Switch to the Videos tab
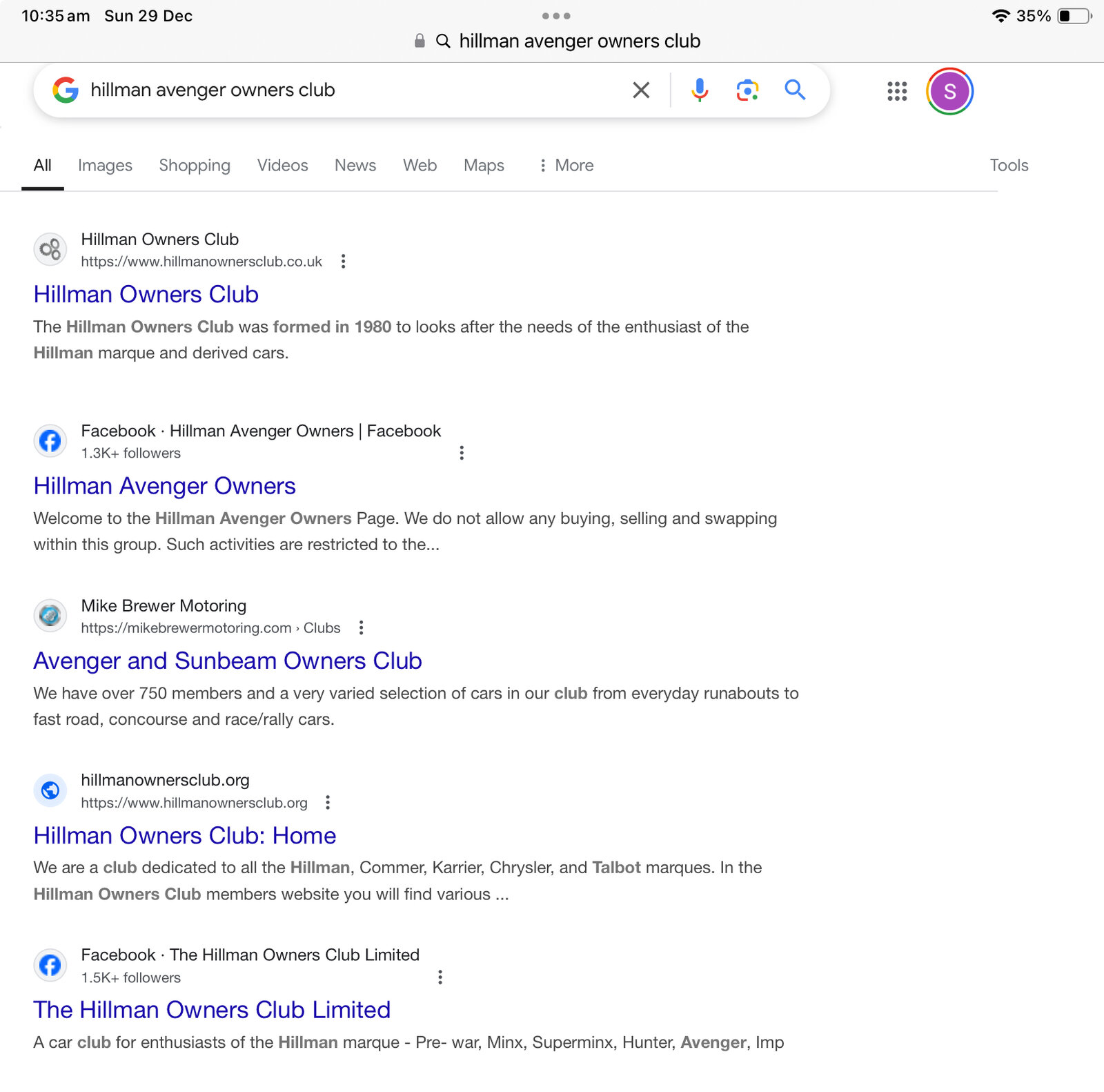Viewport: 1104px width, 1092px height. tap(282, 166)
